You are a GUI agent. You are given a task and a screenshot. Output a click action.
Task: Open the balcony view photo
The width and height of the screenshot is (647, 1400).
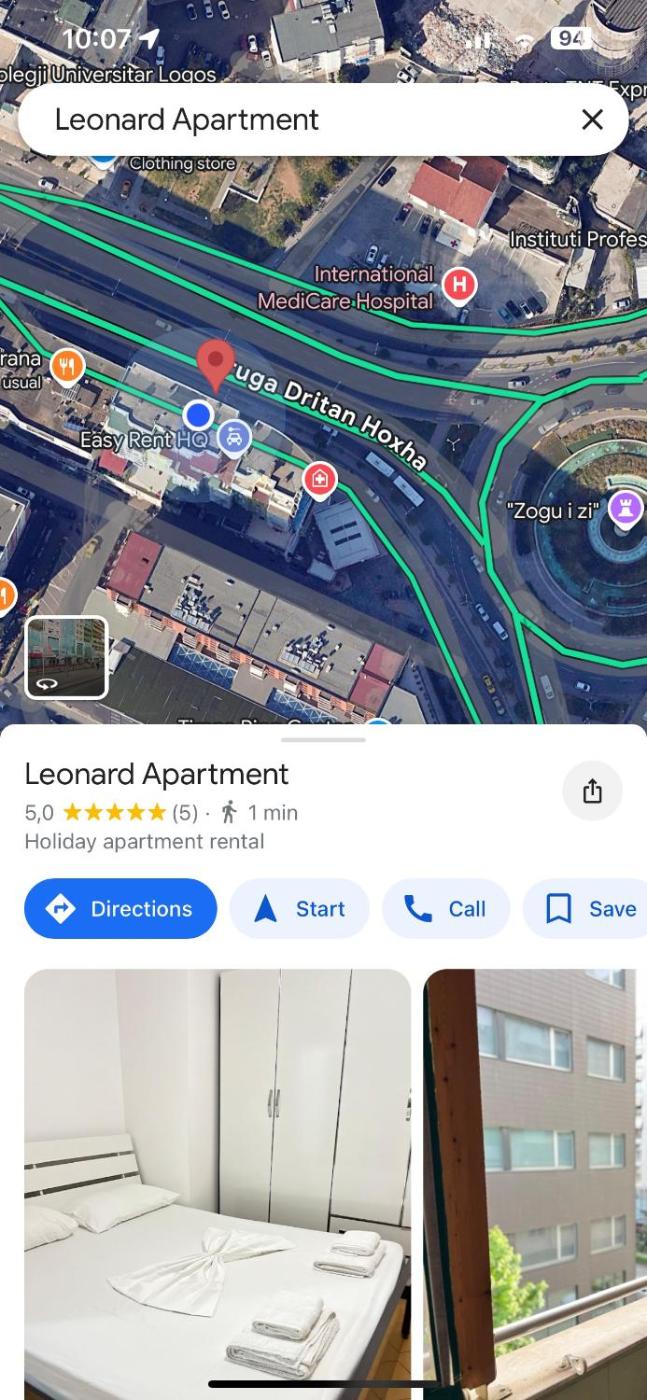point(535,1180)
